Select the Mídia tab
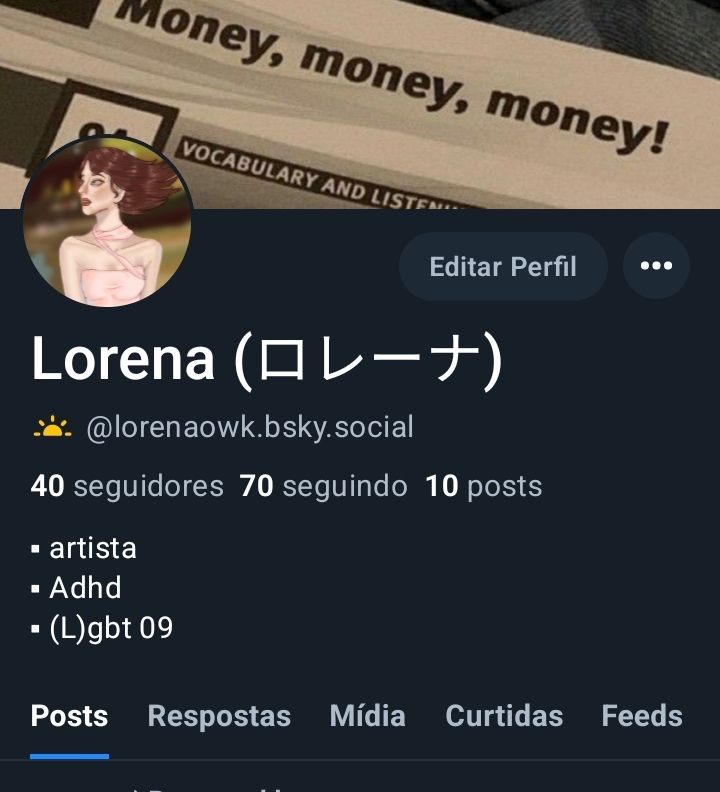 coord(367,716)
